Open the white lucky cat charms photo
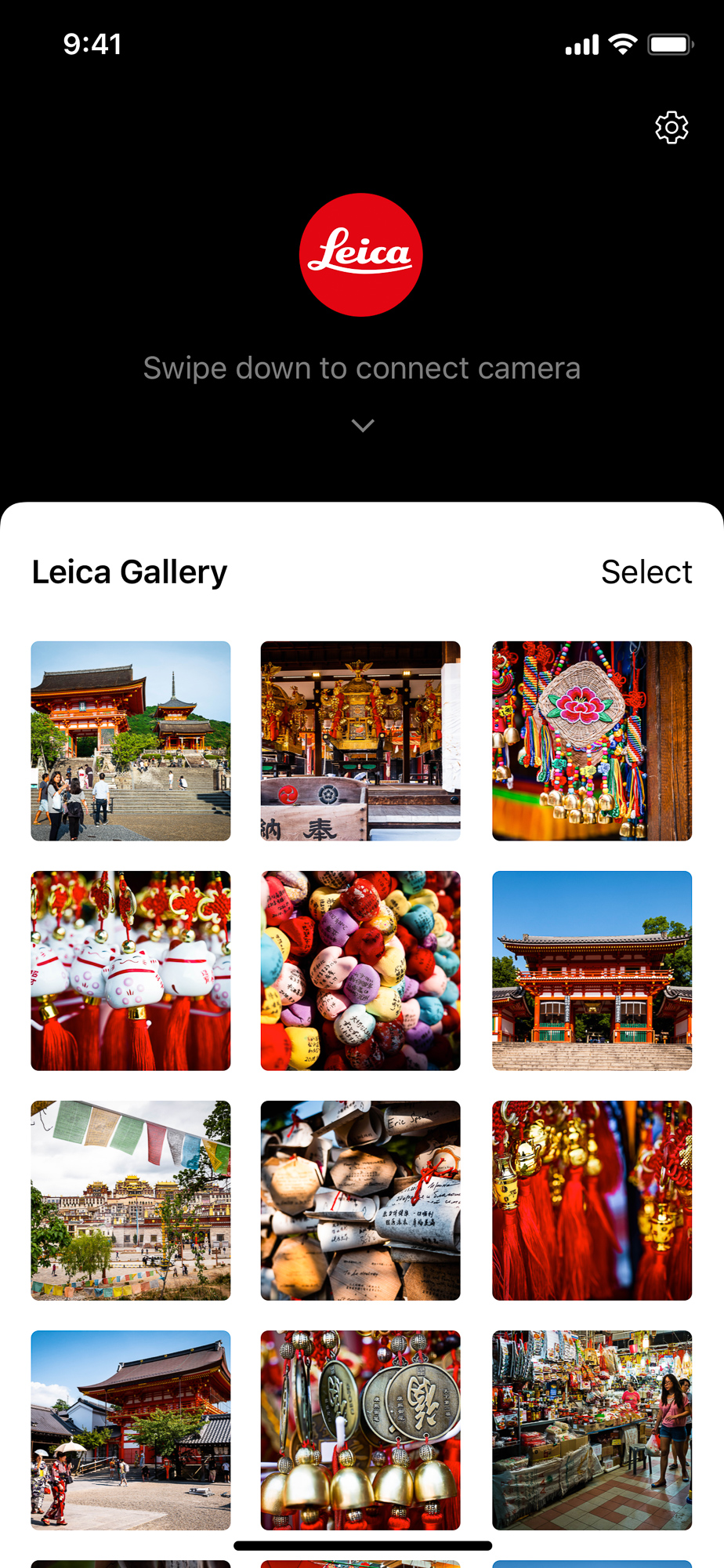724x1568 pixels. click(131, 971)
